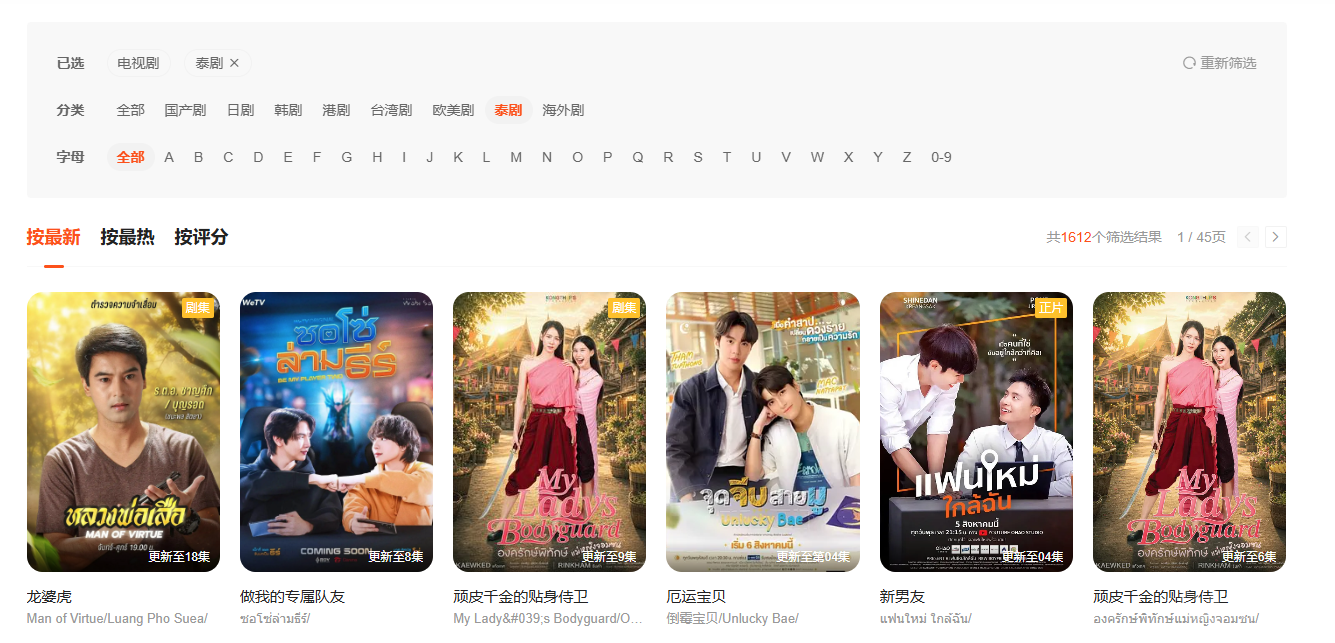Viewport: 1335px width, 643px height.
Task: Switch sorting to 按最热
Action: pyautogui.click(x=127, y=237)
